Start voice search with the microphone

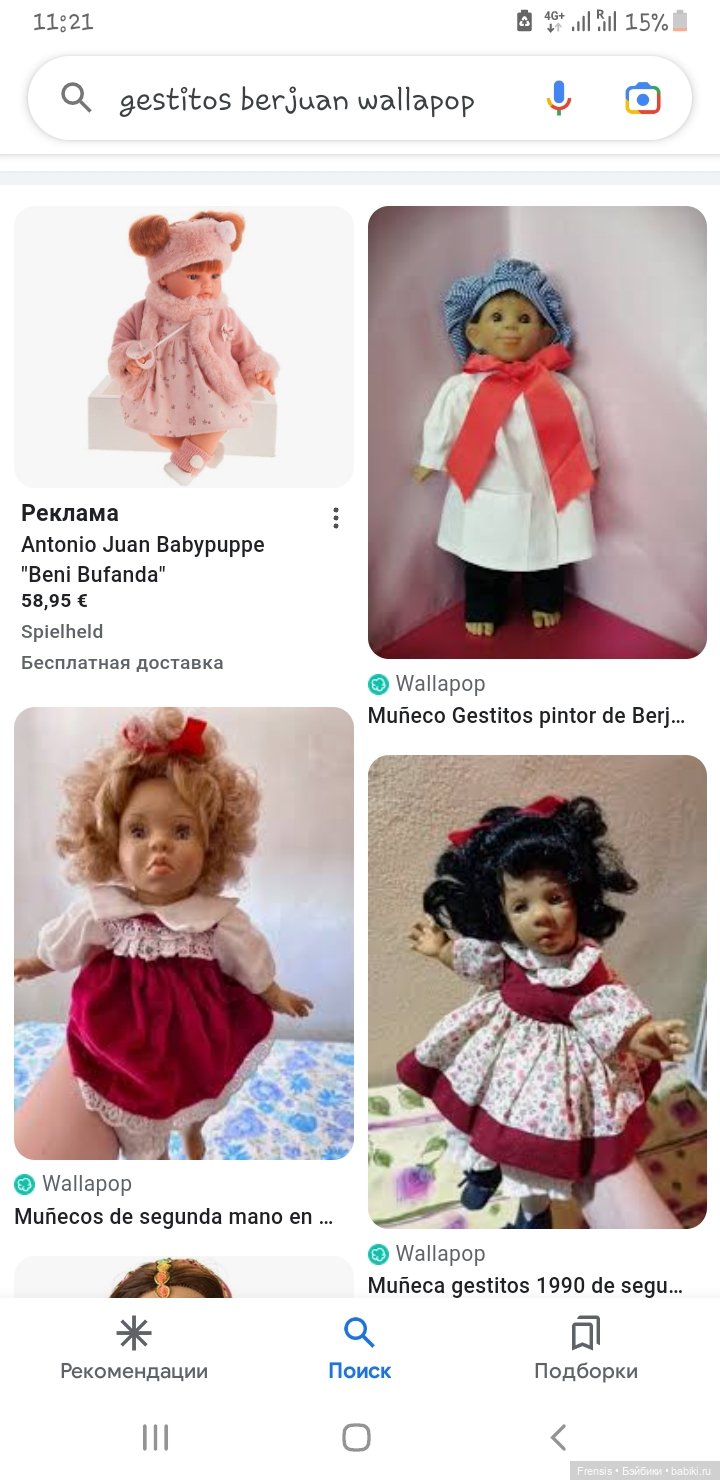(558, 99)
